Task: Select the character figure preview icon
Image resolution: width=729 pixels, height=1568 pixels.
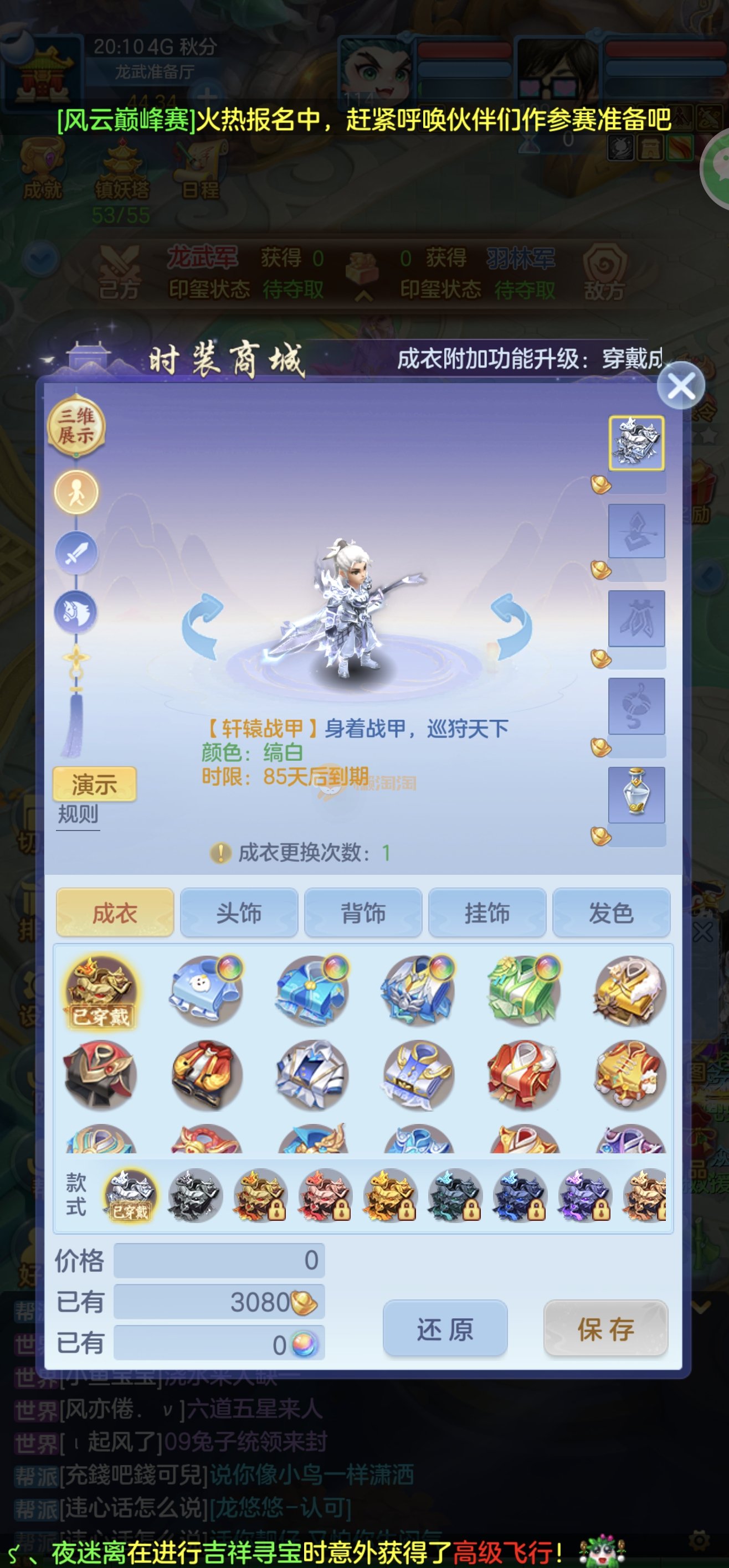Action: click(76, 492)
